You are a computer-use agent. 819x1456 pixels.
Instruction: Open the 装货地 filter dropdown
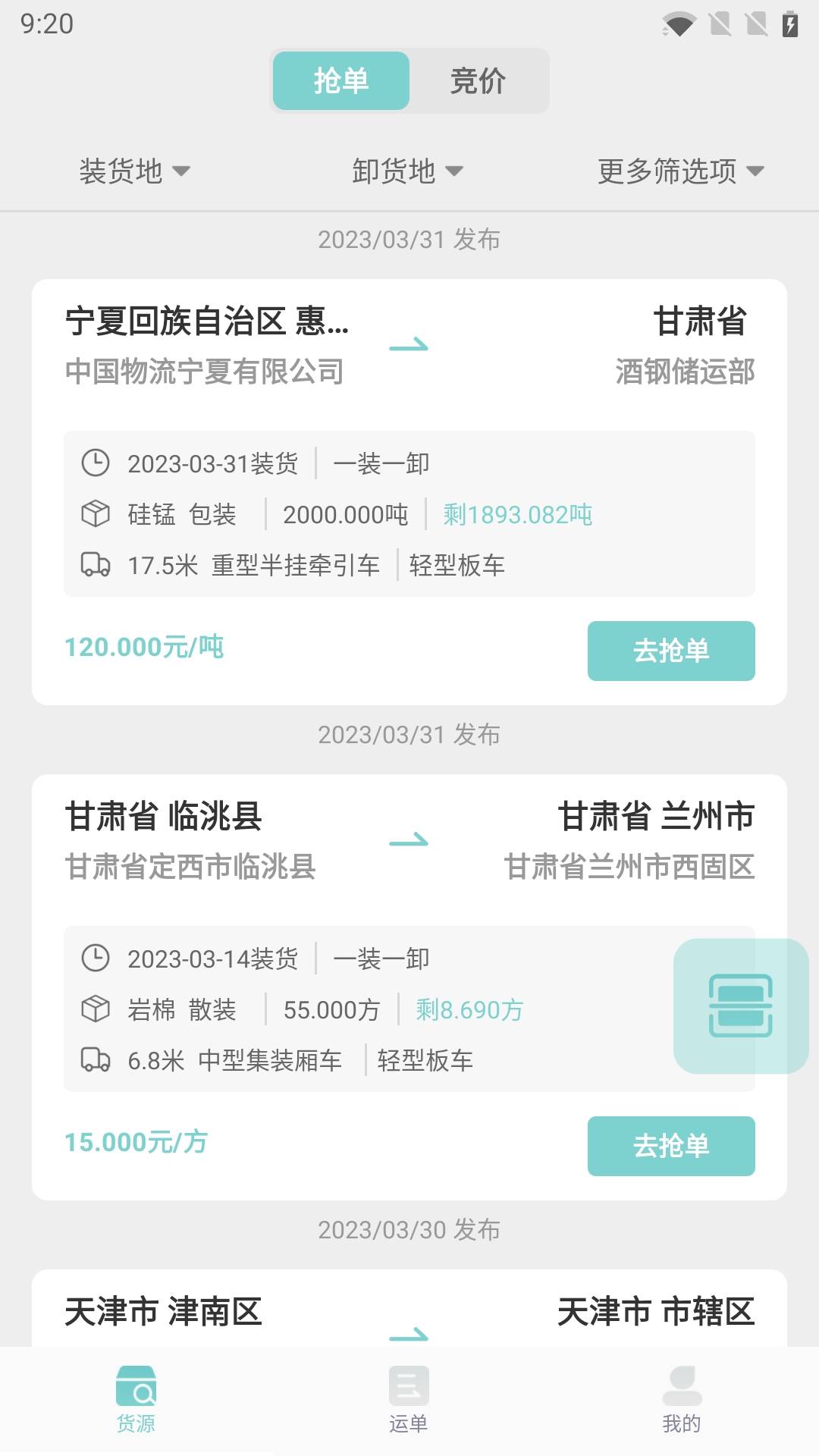(133, 171)
